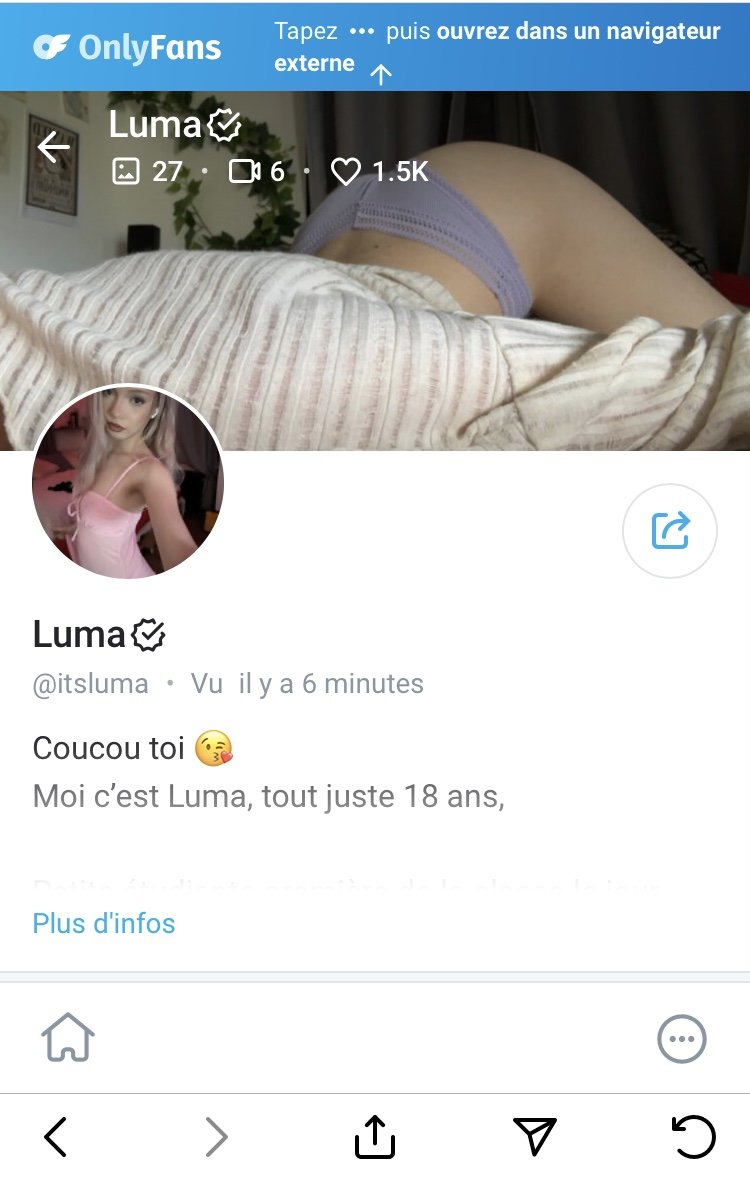The height and width of the screenshot is (1202, 750).
Task: Expand bio with Plus d'infos
Action: 104,922
